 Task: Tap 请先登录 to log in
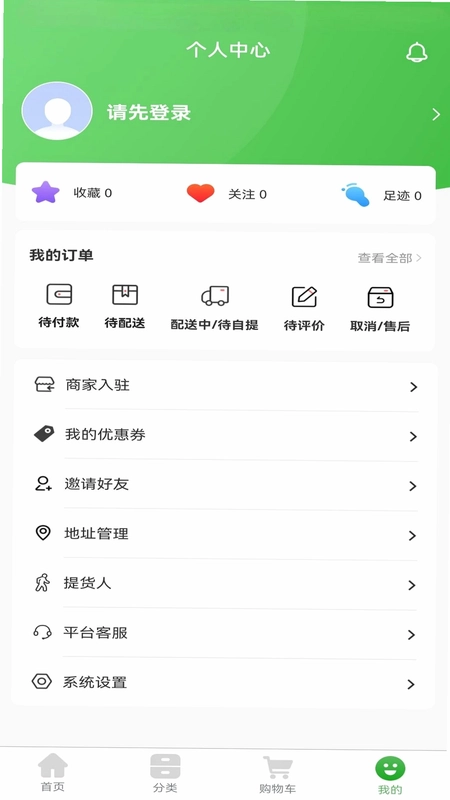click(x=148, y=112)
